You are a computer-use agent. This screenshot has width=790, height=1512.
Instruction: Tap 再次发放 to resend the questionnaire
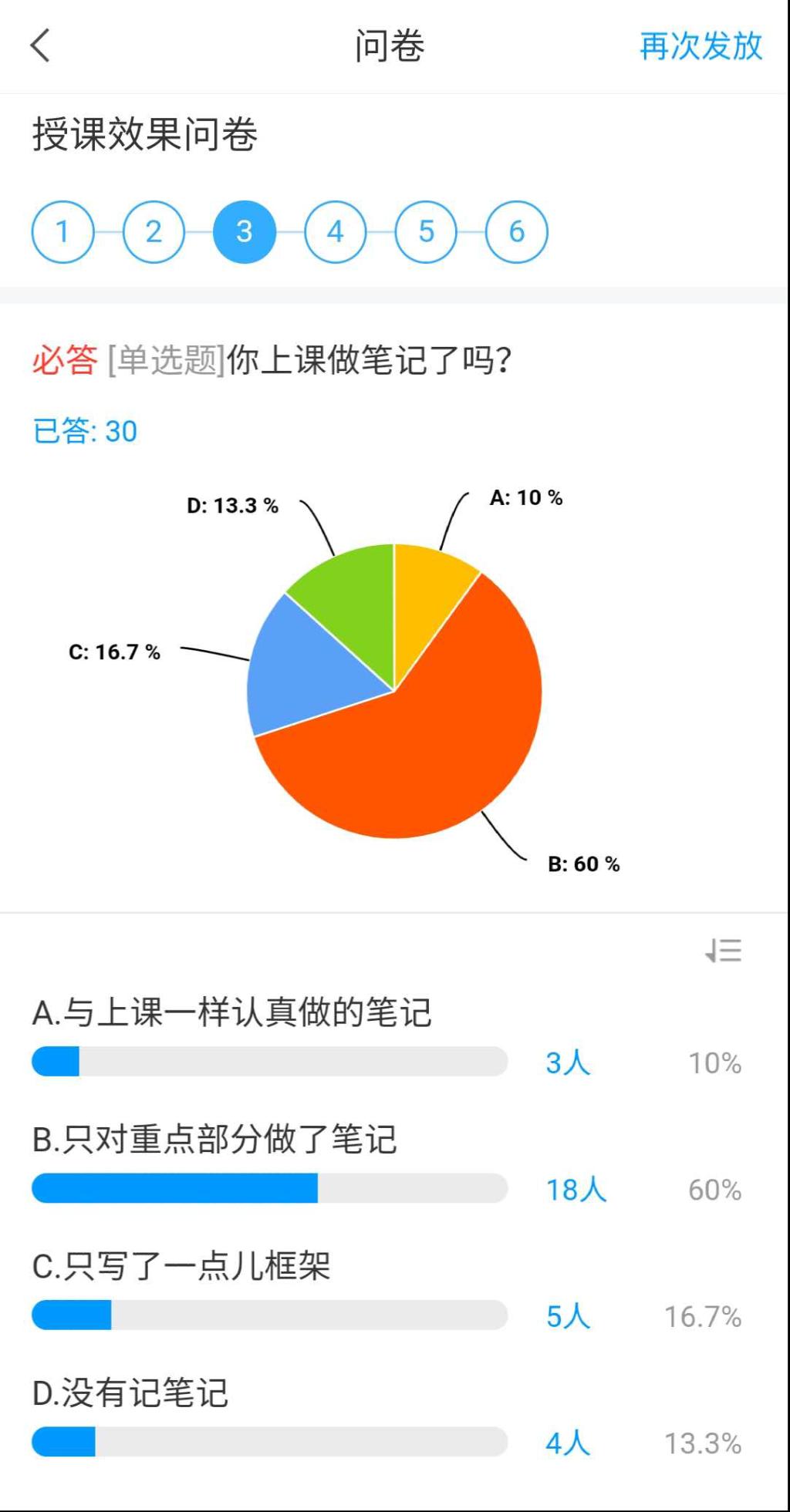[x=701, y=46]
